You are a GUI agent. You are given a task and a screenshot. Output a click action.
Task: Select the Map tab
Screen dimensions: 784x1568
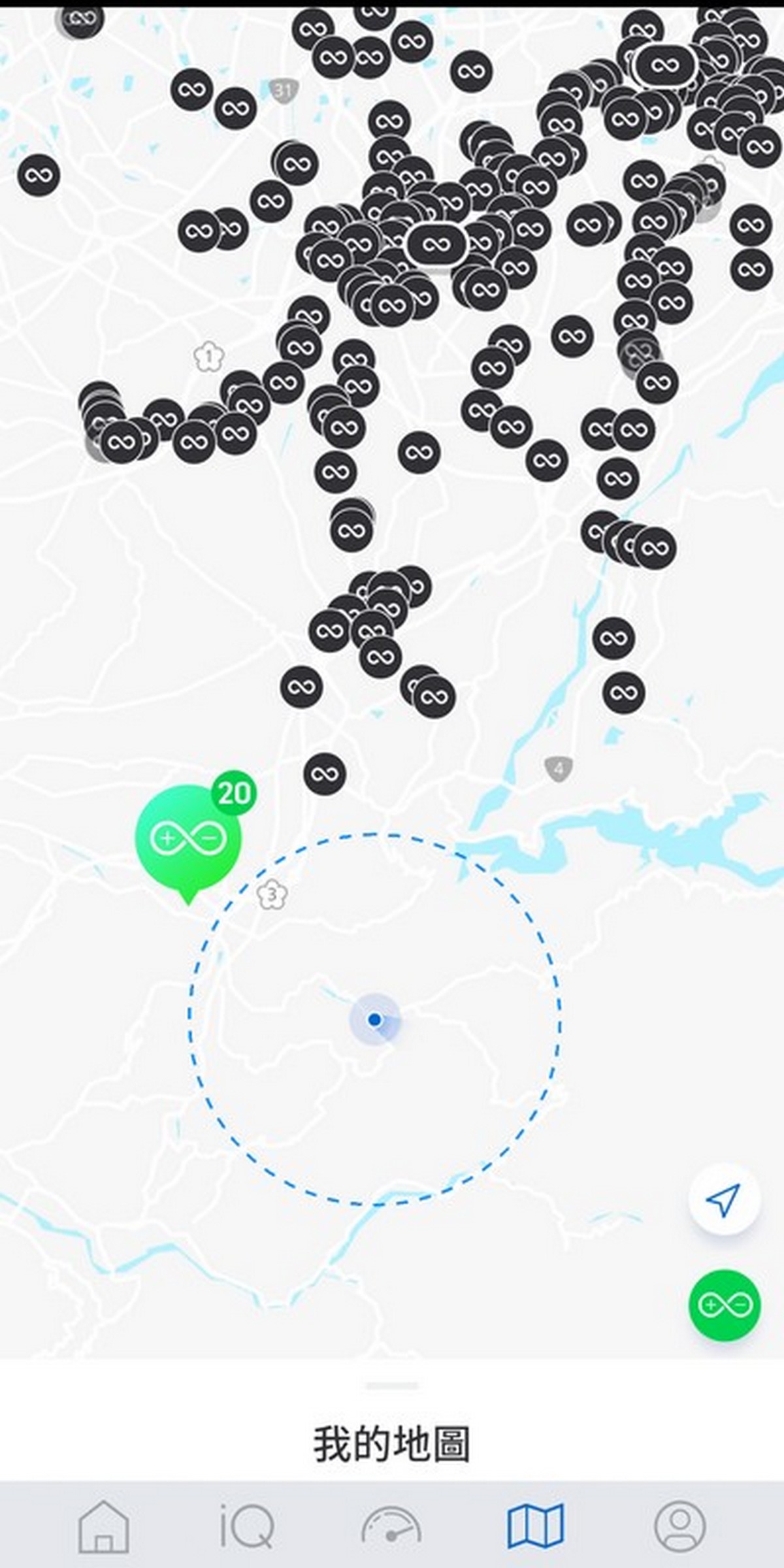[535, 1526]
